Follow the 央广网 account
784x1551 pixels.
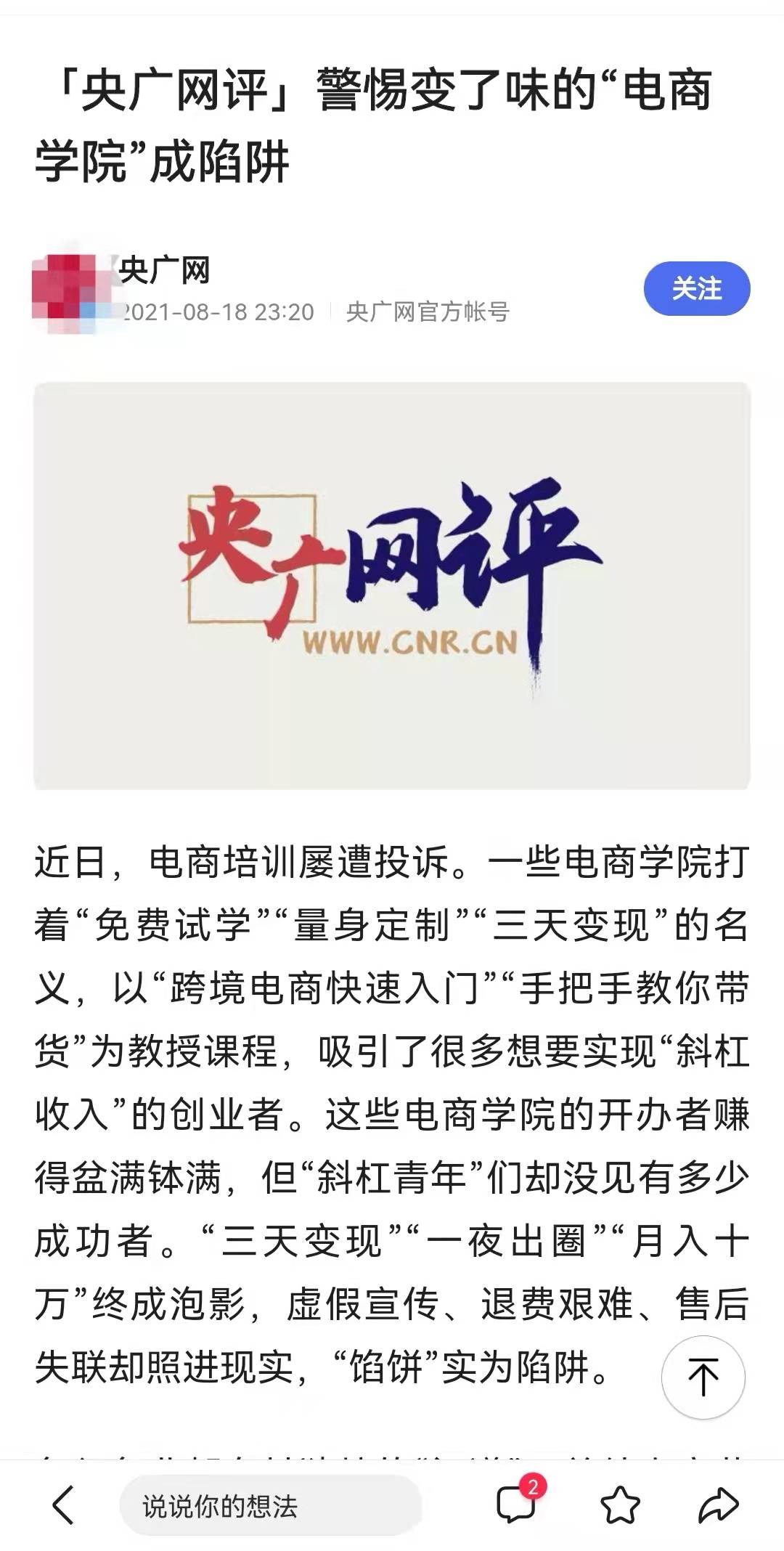(x=696, y=289)
